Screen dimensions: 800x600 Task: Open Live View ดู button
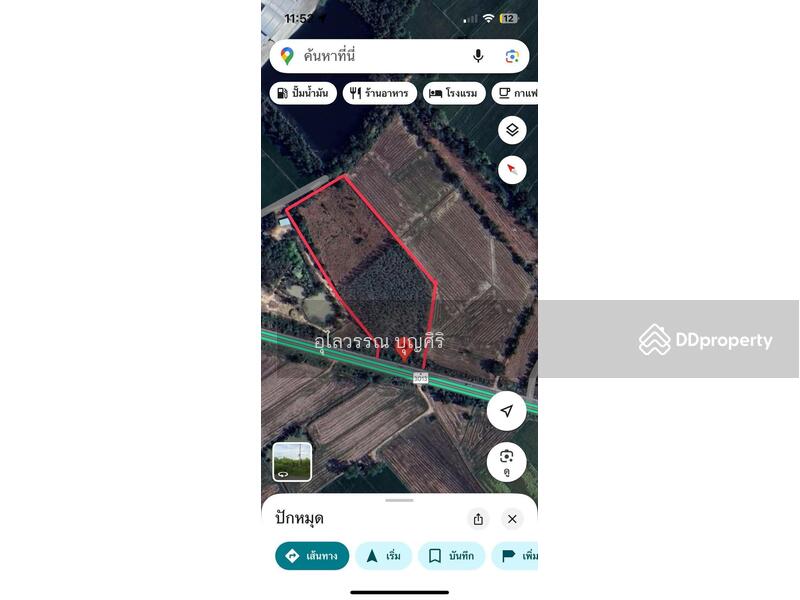[x=507, y=461]
